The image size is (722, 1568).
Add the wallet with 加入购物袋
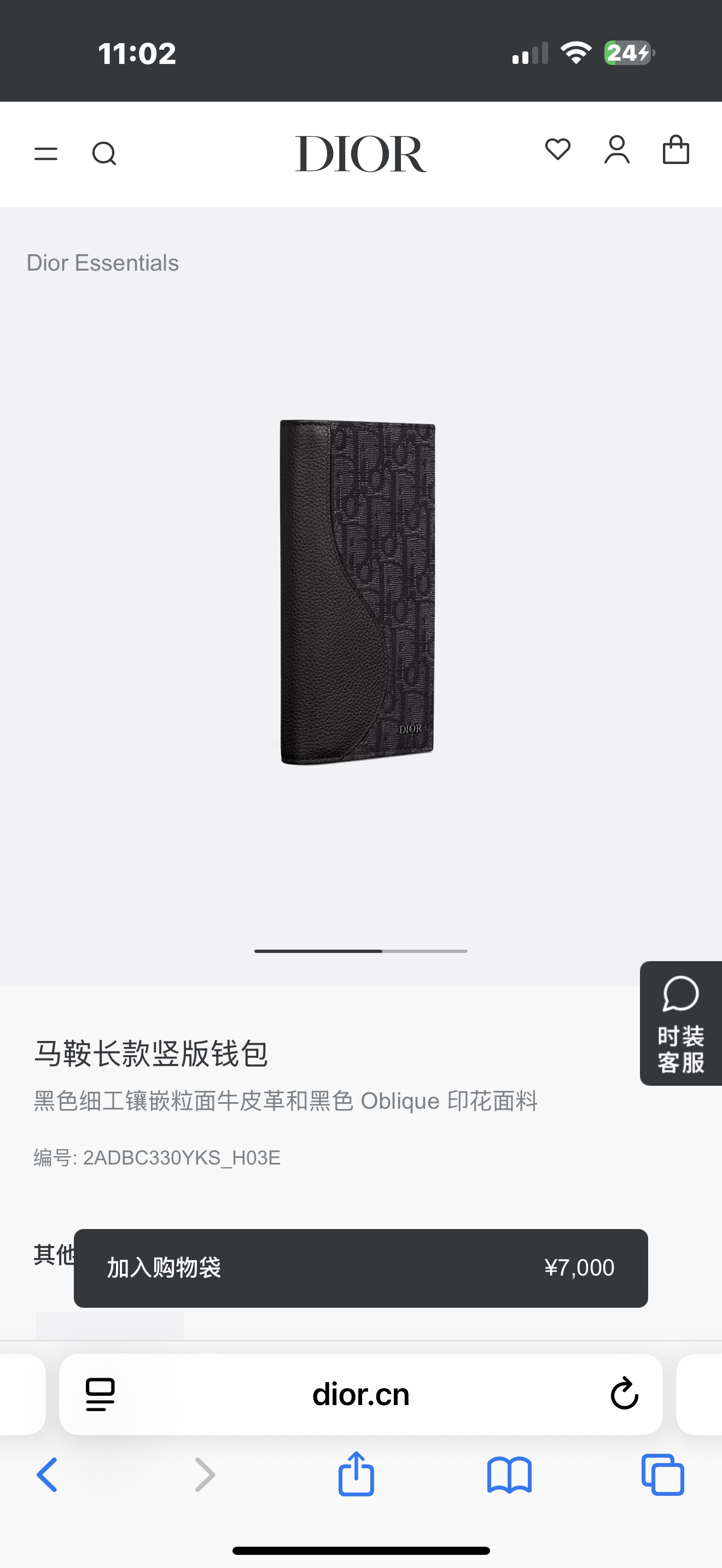click(360, 1268)
